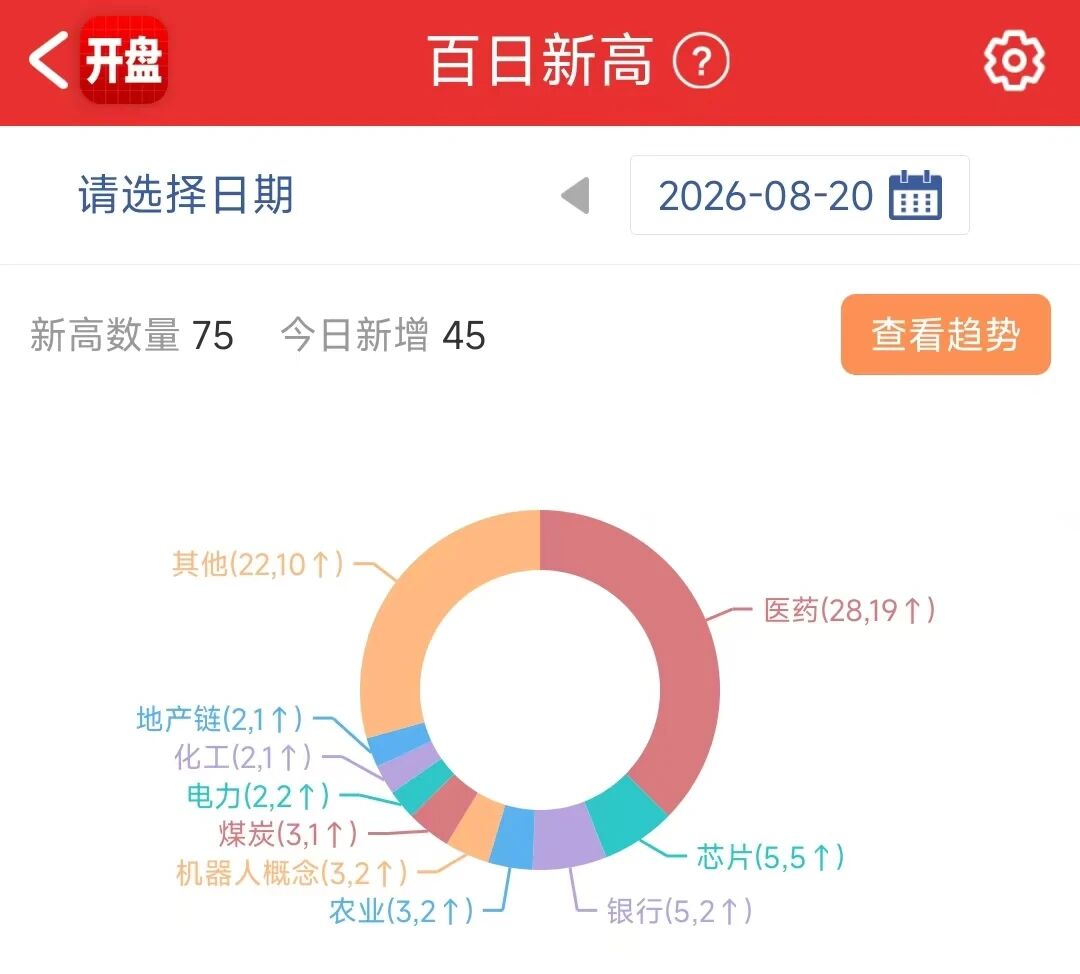The height and width of the screenshot is (974, 1080).
Task: Open the settings gear
Action: 1013,61
